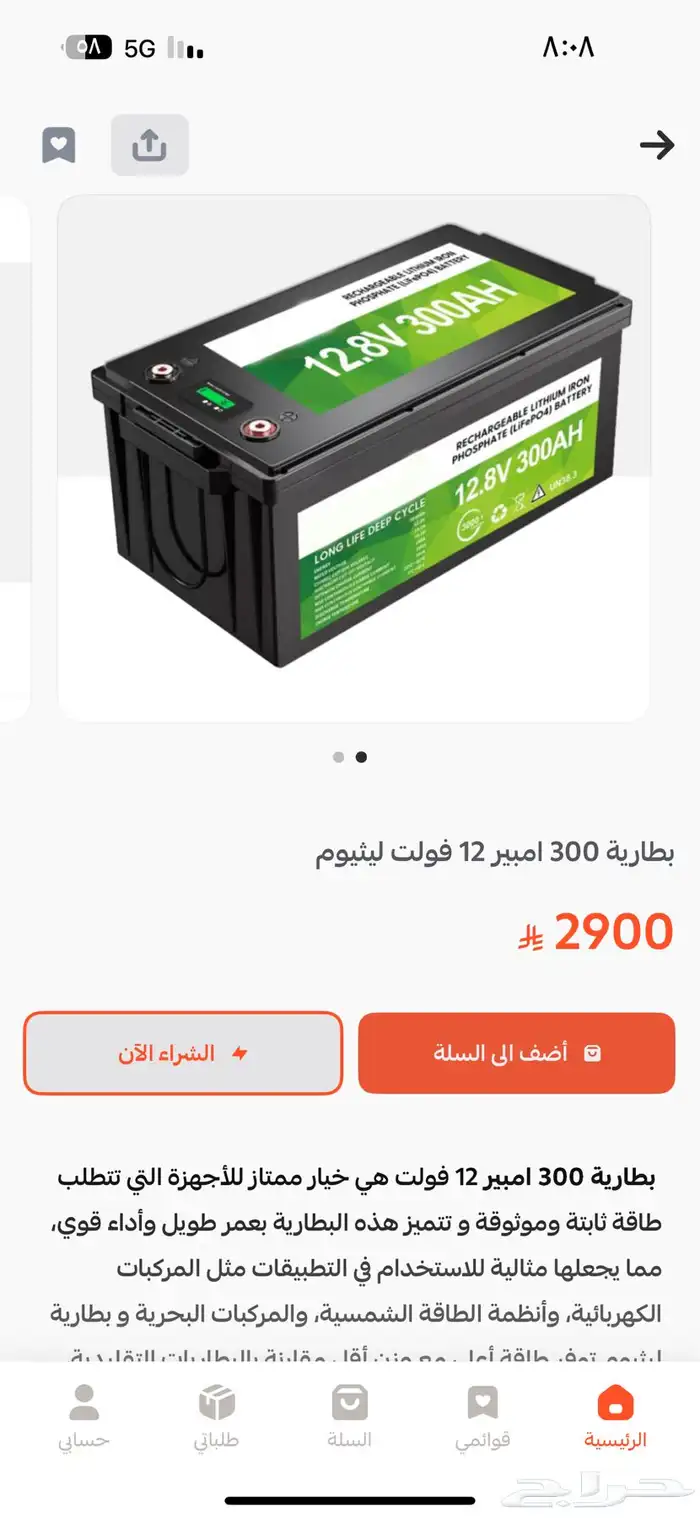This screenshot has height=1518, width=700.
Task: Tap أضف الى السلة to add to cart
Action: click(516, 1053)
